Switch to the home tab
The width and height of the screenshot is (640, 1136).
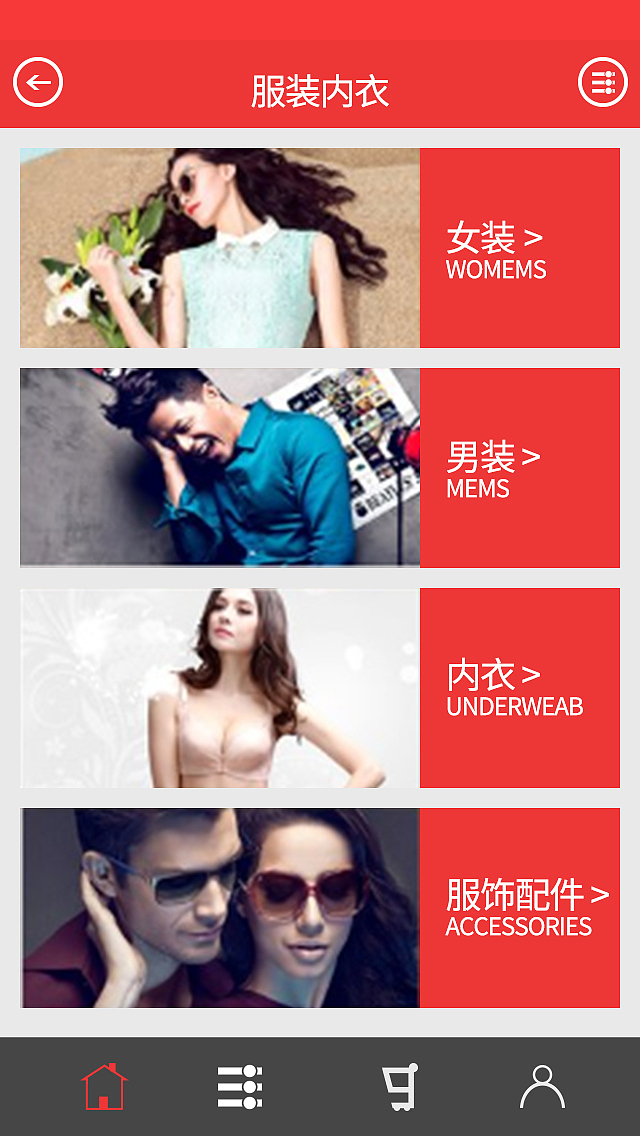coord(104,1086)
